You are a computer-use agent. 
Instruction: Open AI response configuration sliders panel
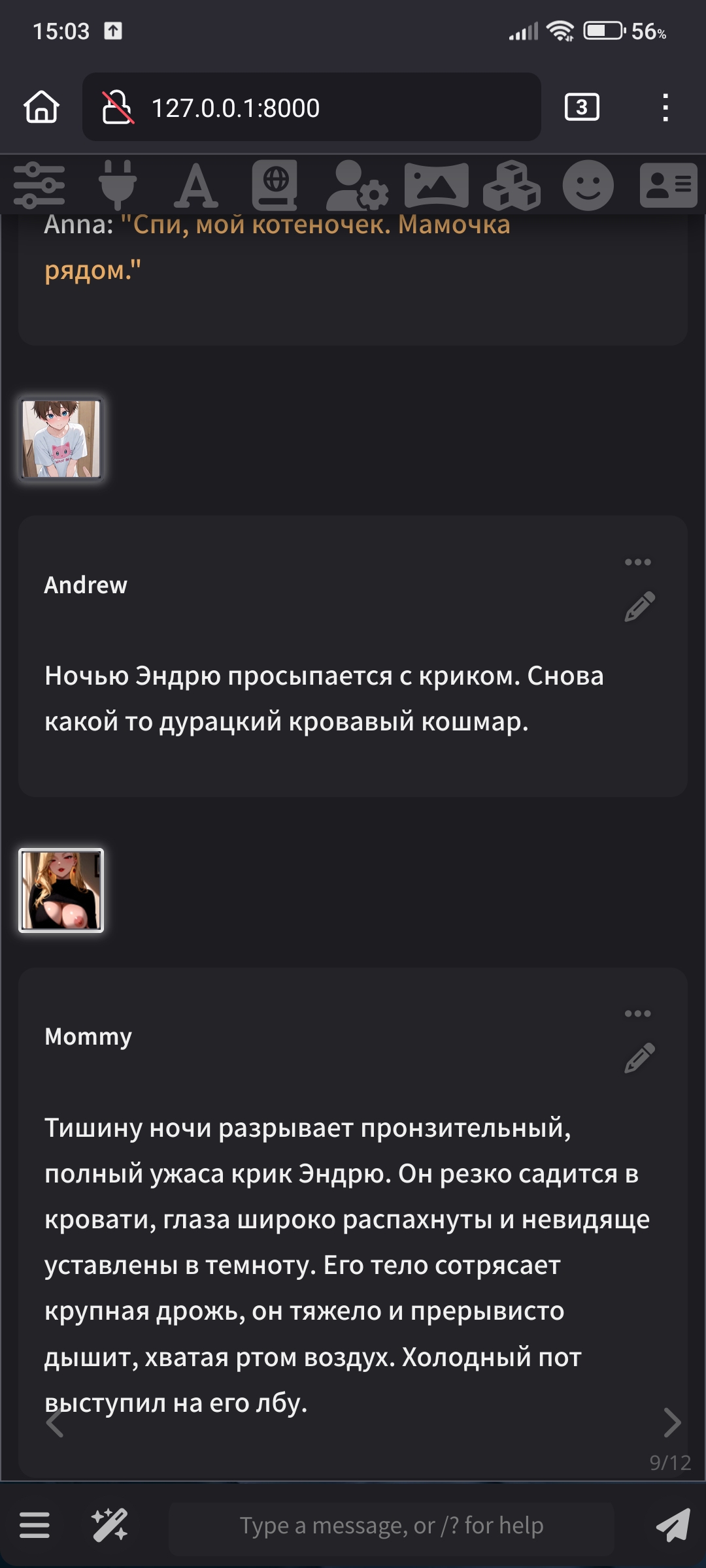pyautogui.click(x=39, y=186)
